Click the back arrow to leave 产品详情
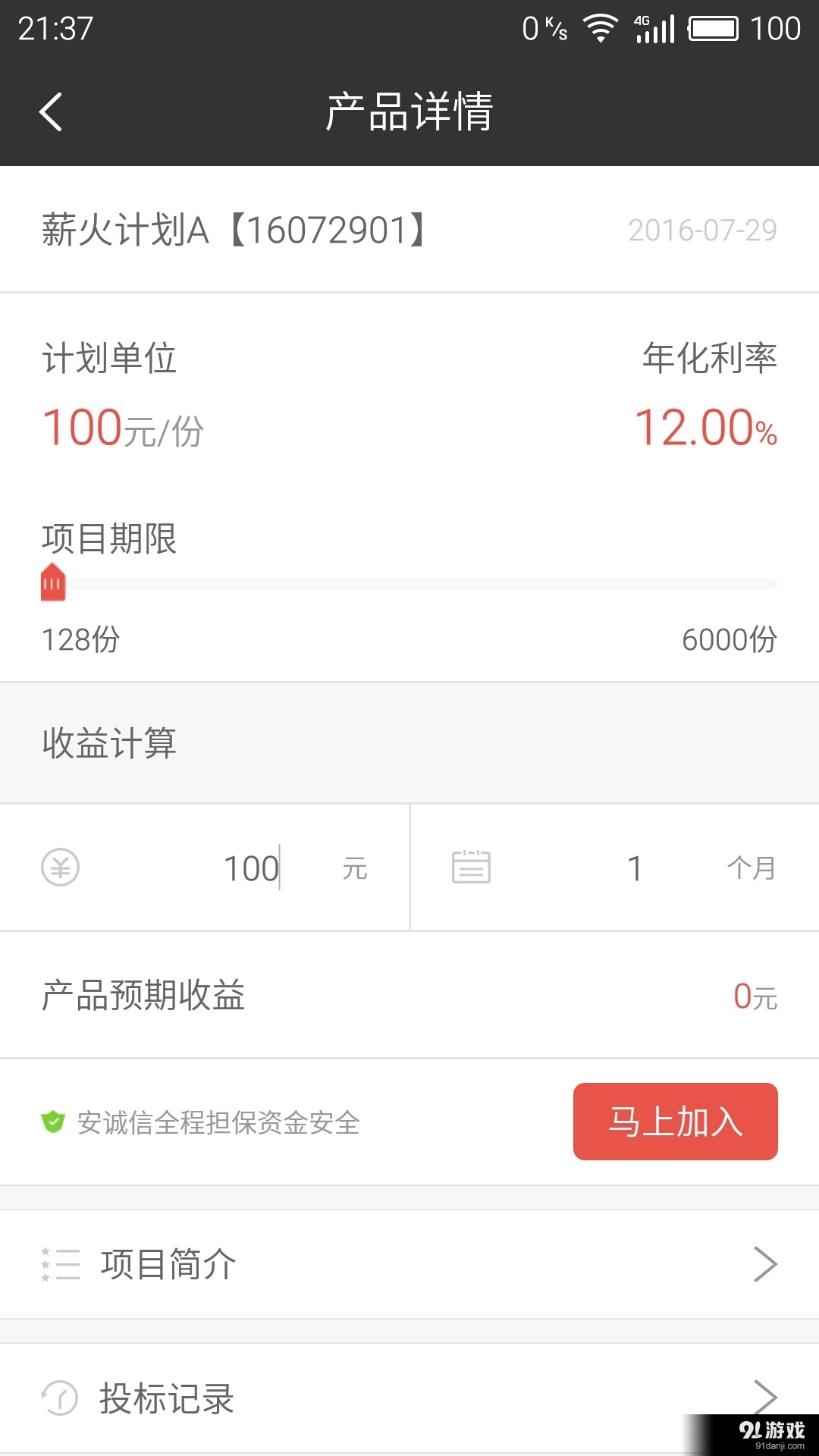The width and height of the screenshot is (819, 1456). 50,111
